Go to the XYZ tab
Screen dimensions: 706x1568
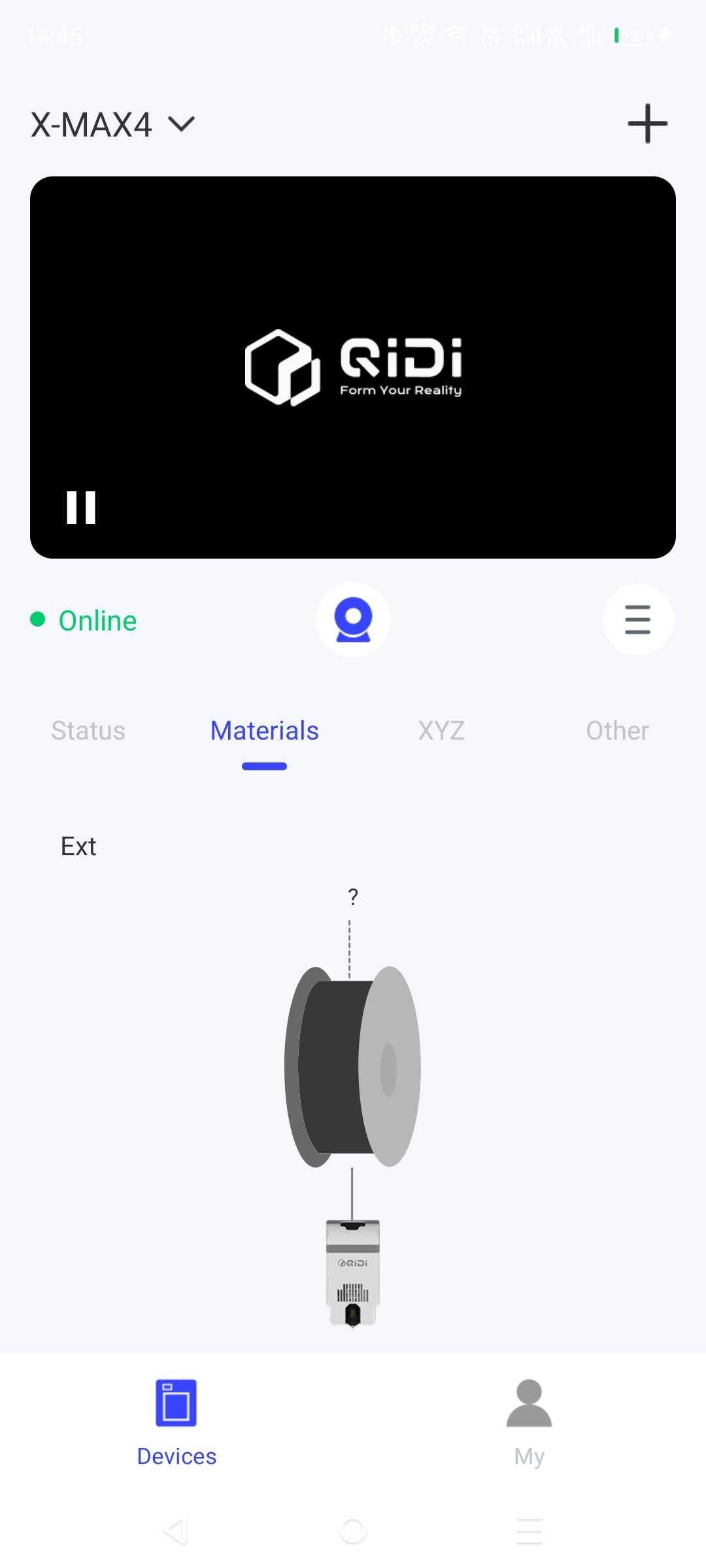[441, 730]
